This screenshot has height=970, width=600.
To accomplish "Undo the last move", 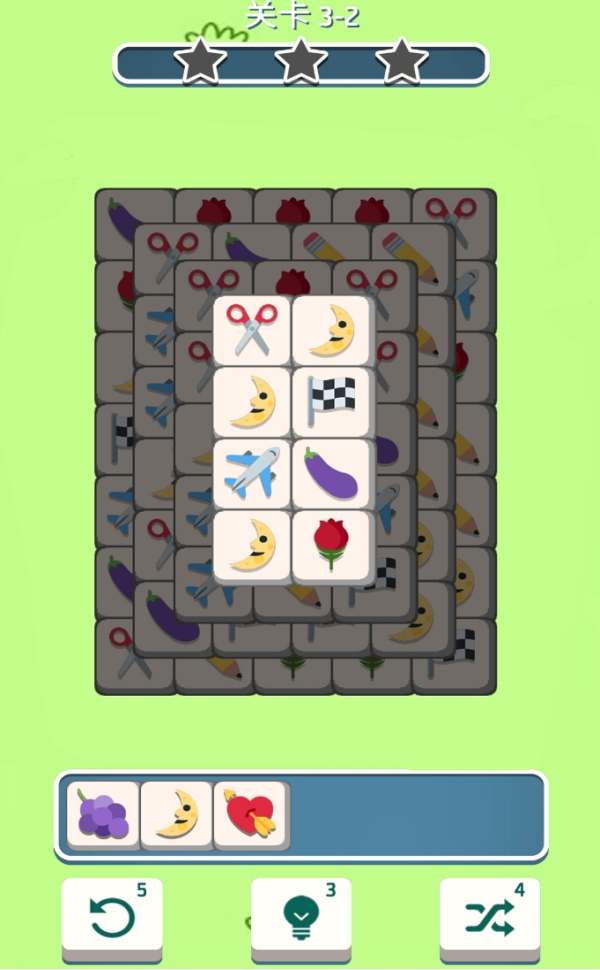I will [111, 915].
